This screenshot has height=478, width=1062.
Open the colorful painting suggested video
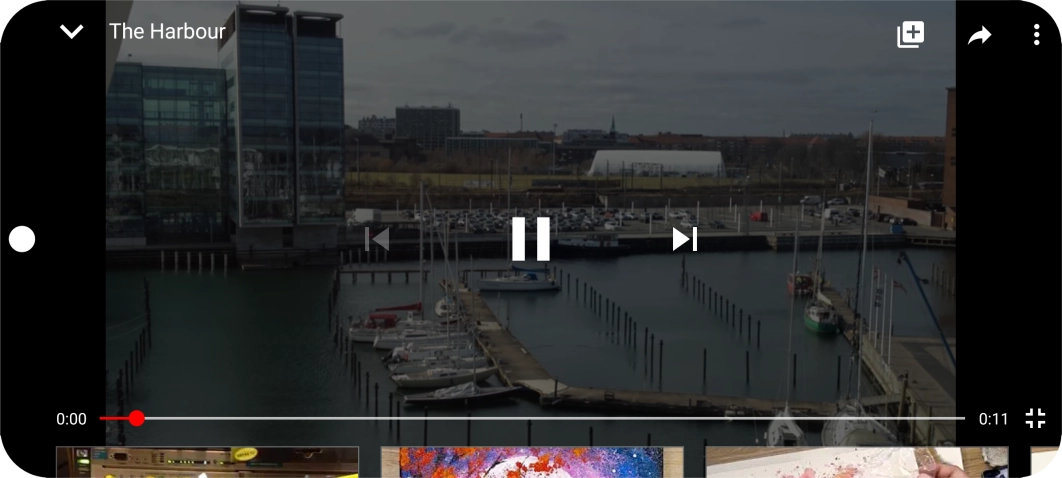pyautogui.click(x=531, y=462)
